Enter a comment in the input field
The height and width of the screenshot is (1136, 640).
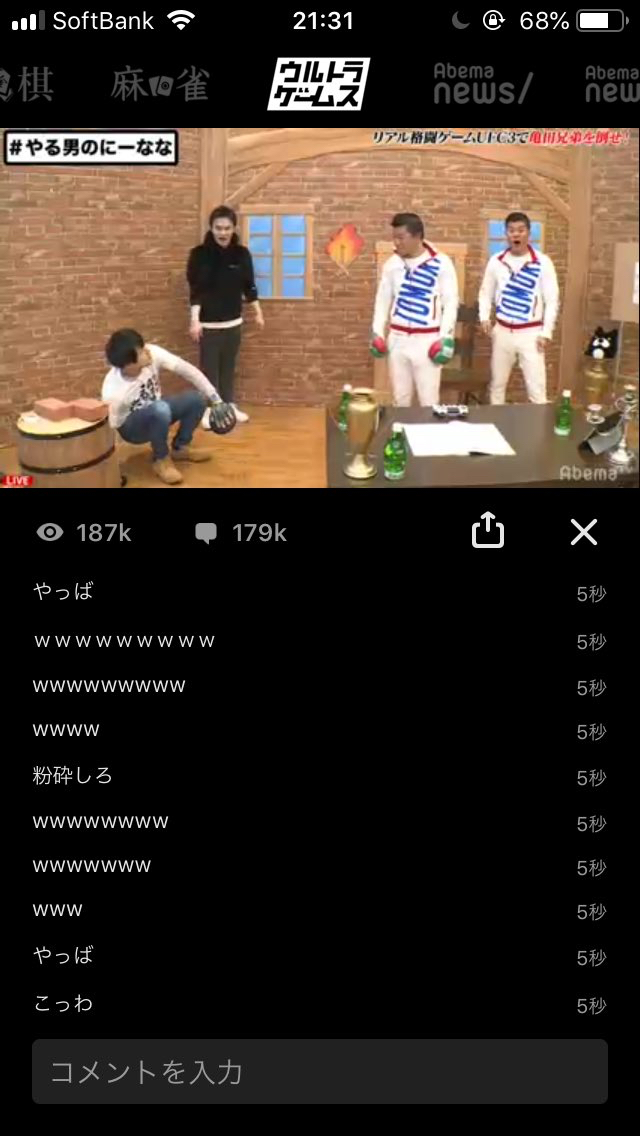(320, 1072)
